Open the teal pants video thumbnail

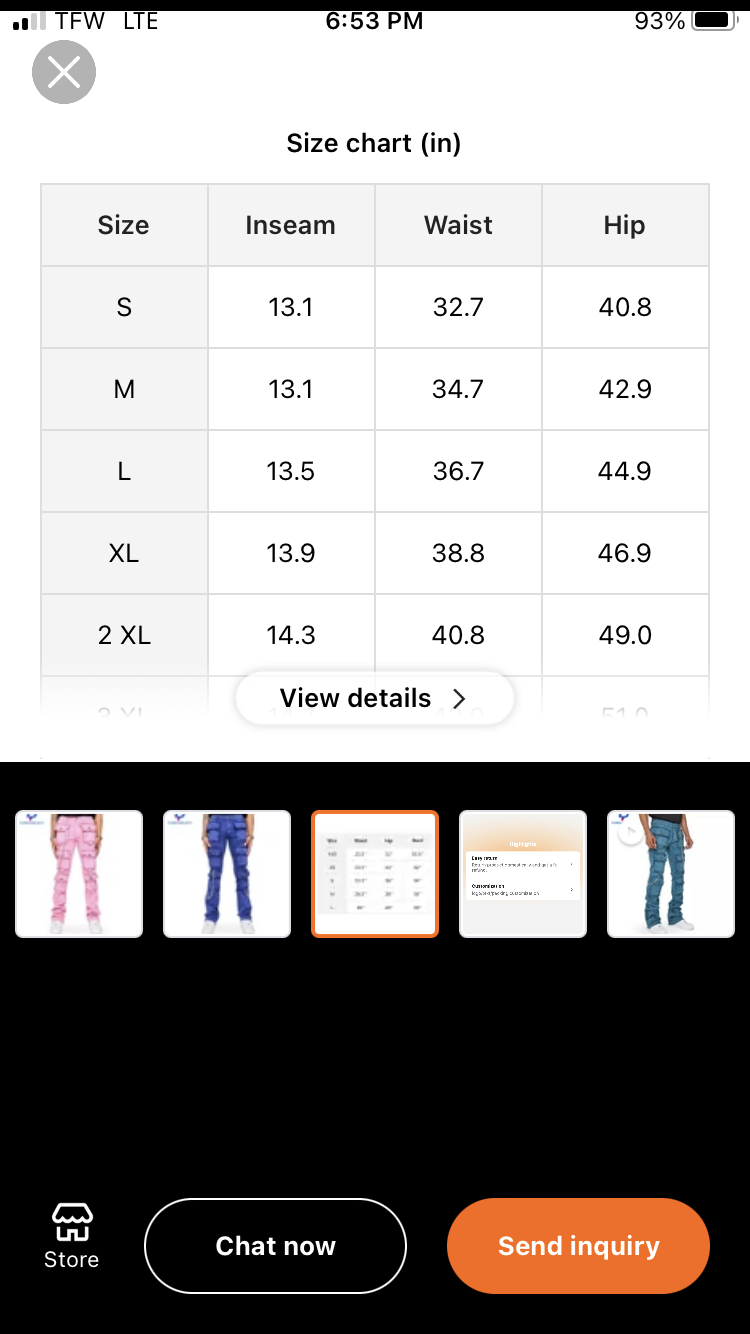coord(671,874)
